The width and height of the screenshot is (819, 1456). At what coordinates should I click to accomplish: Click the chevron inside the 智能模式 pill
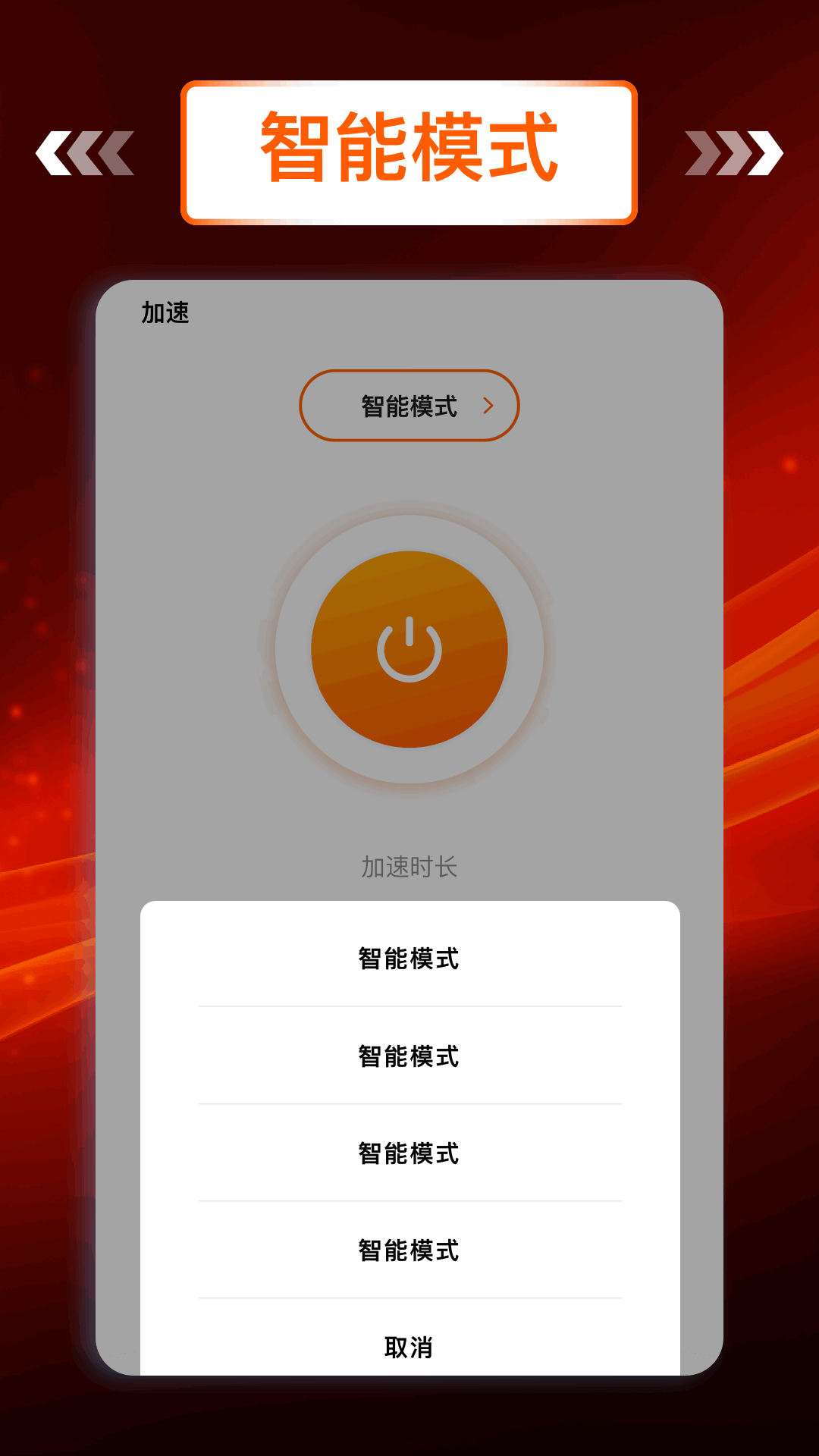click(x=489, y=405)
